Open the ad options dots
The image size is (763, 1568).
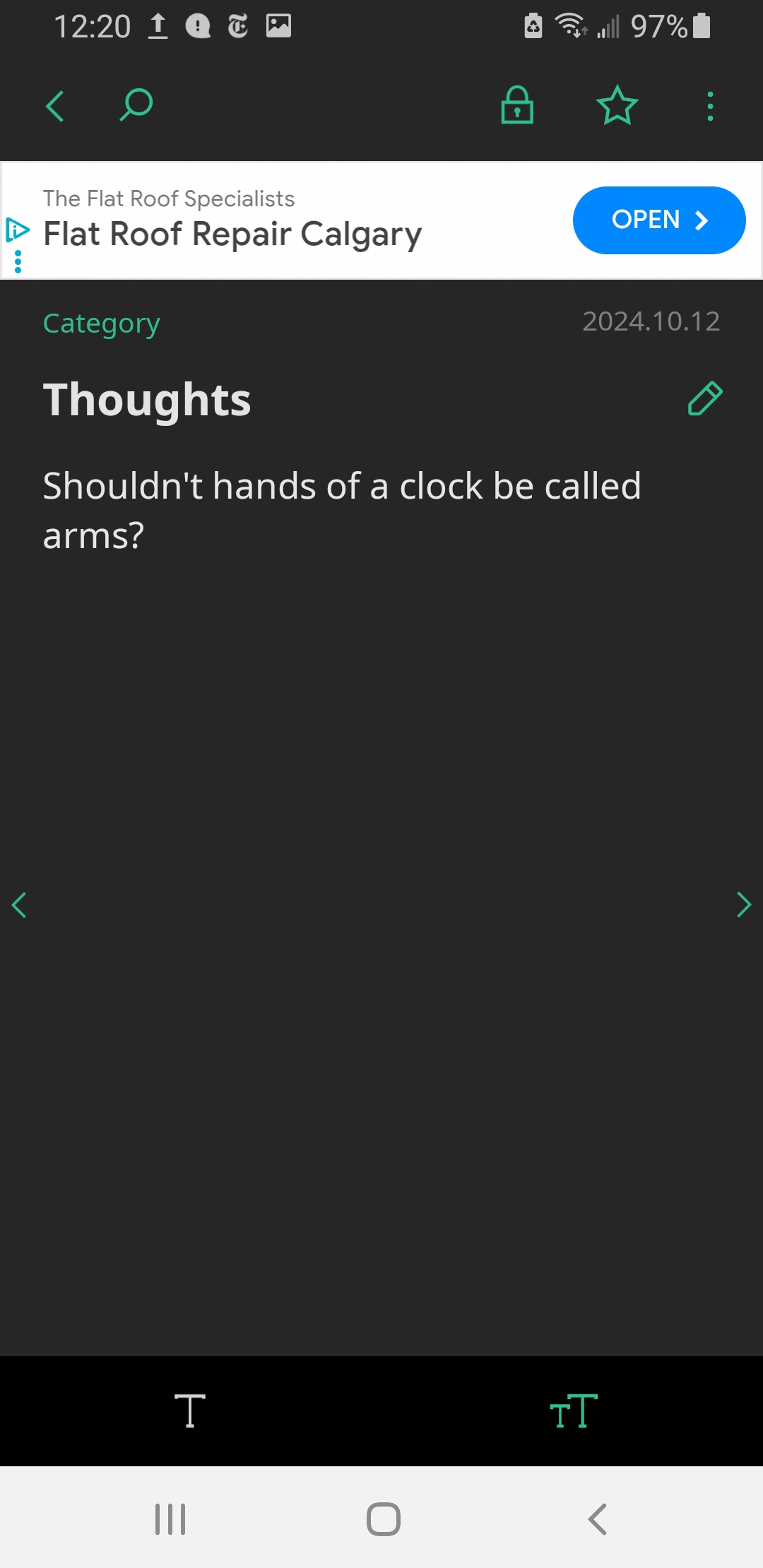[x=18, y=261]
